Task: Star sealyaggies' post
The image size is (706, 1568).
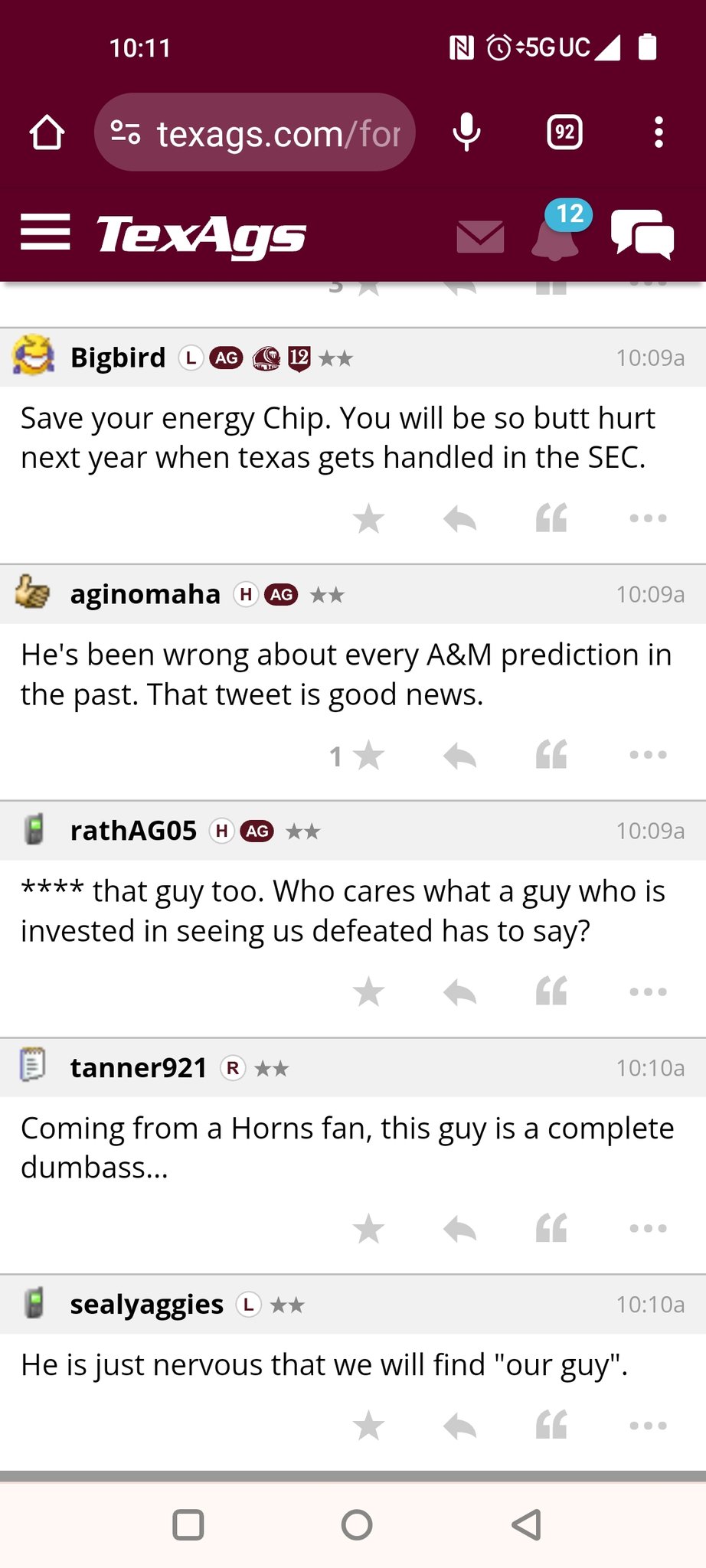Action: coord(368,1426)
